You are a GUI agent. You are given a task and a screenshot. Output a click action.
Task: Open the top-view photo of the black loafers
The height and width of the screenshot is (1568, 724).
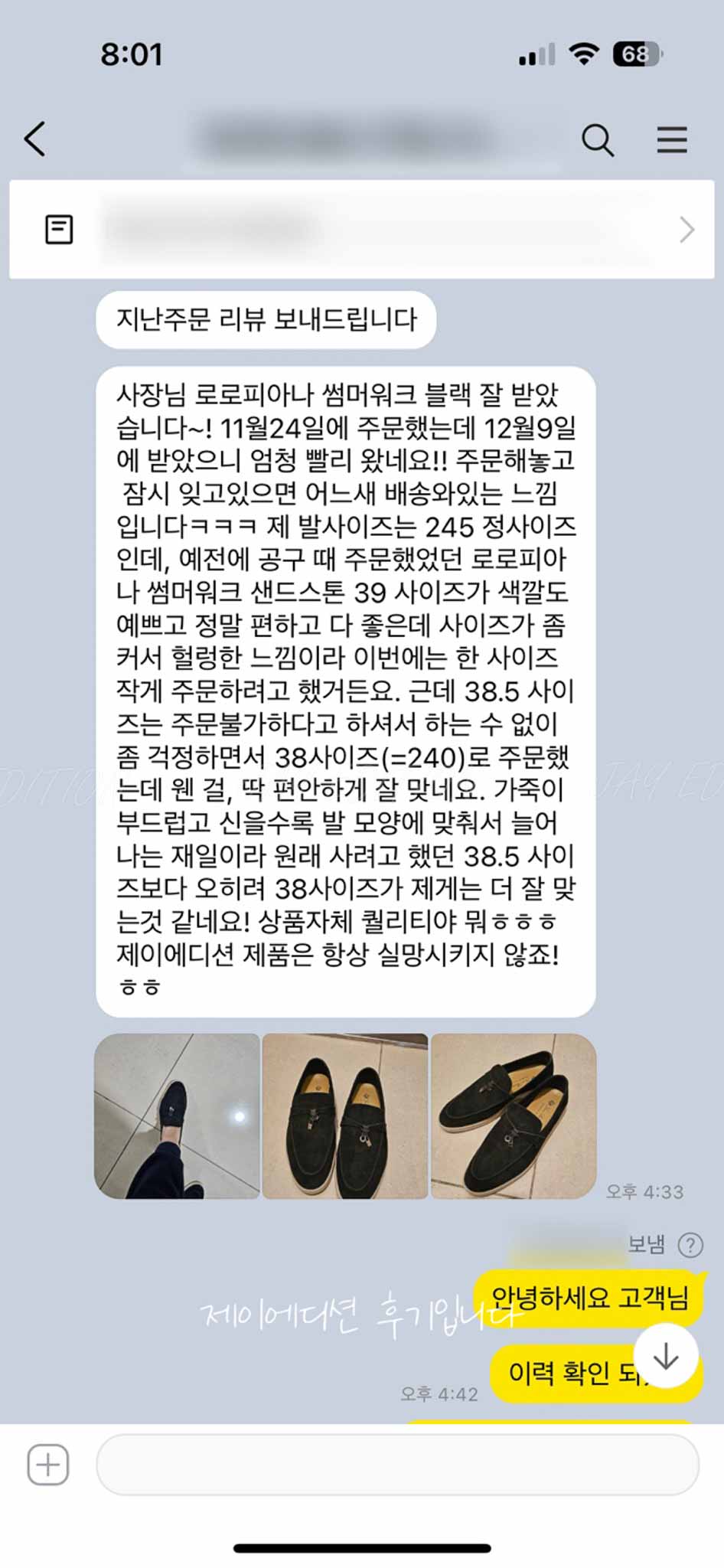click(x=345, y=1116)
